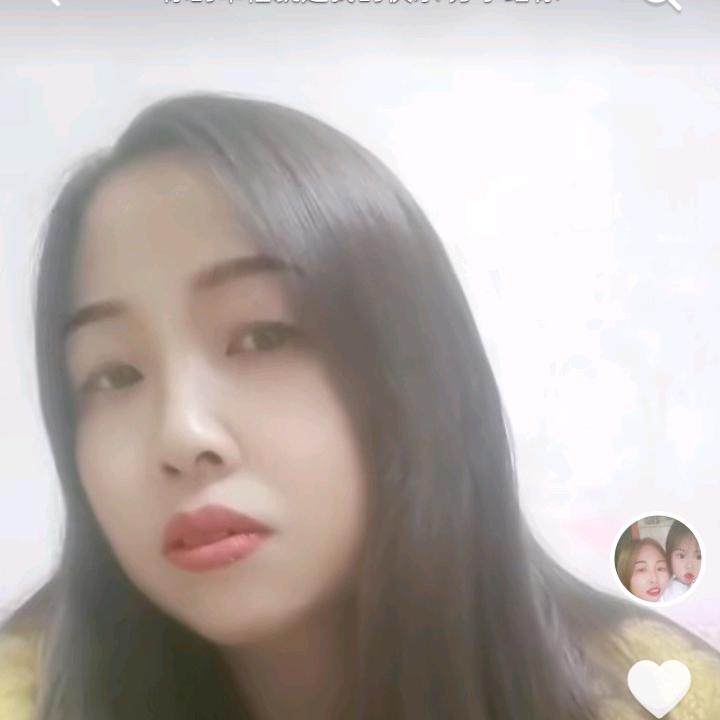Open the creator's profile avatar

pyautogui.click(x=657, y=560)
